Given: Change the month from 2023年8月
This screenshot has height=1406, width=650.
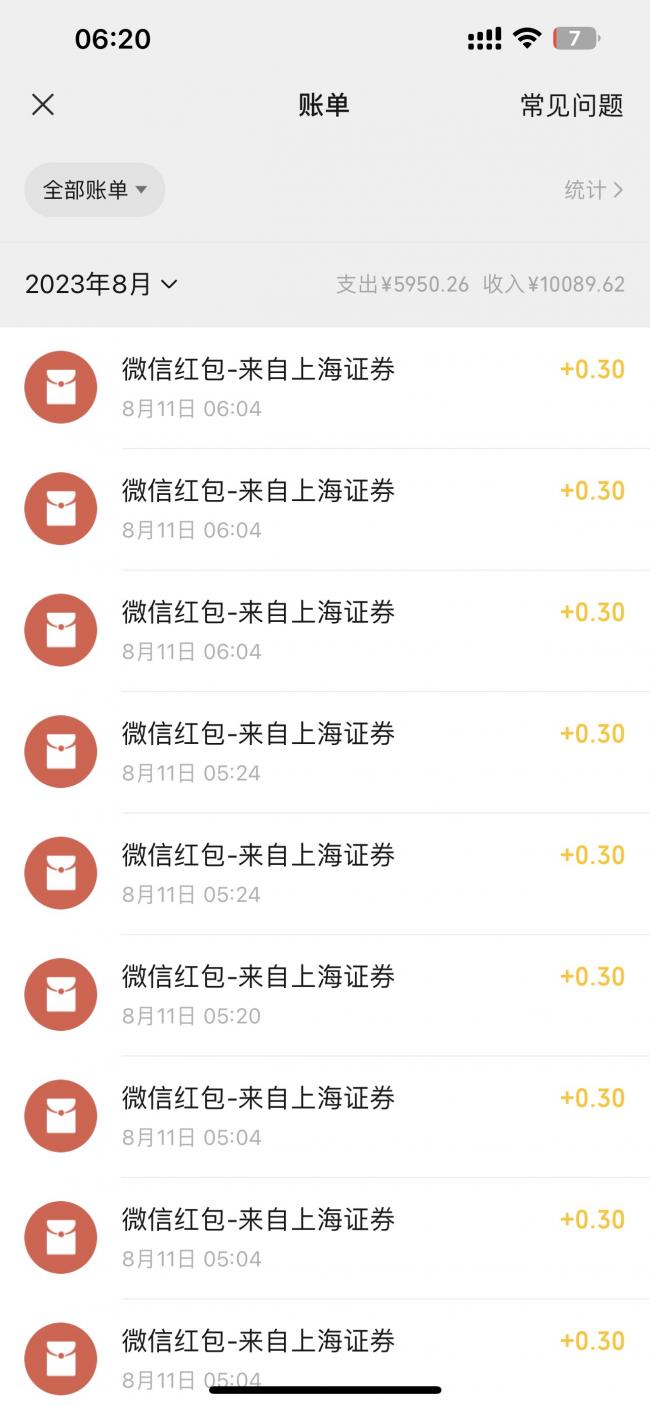Looking at the screenshot, I should 101,284.
